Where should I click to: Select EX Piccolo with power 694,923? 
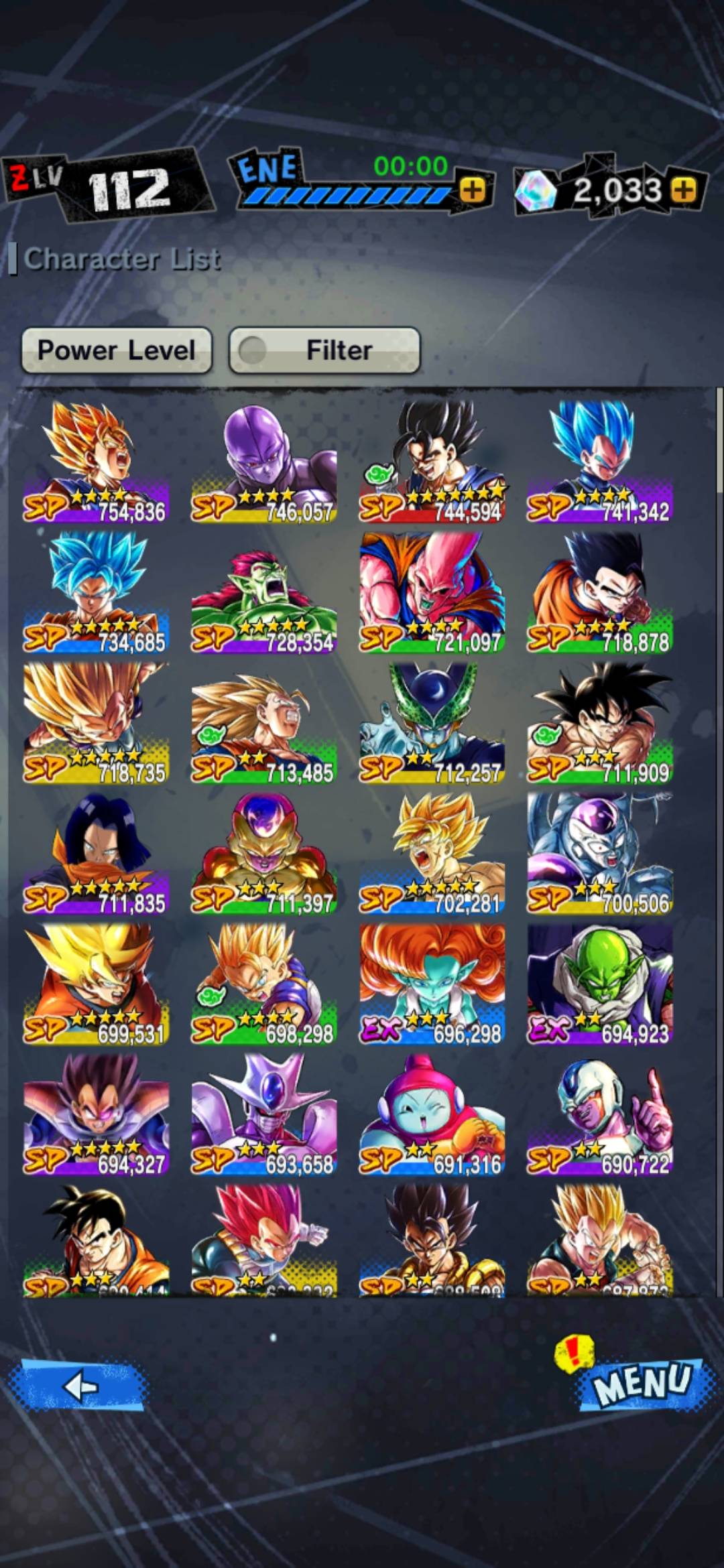click(x=600, y=983)
